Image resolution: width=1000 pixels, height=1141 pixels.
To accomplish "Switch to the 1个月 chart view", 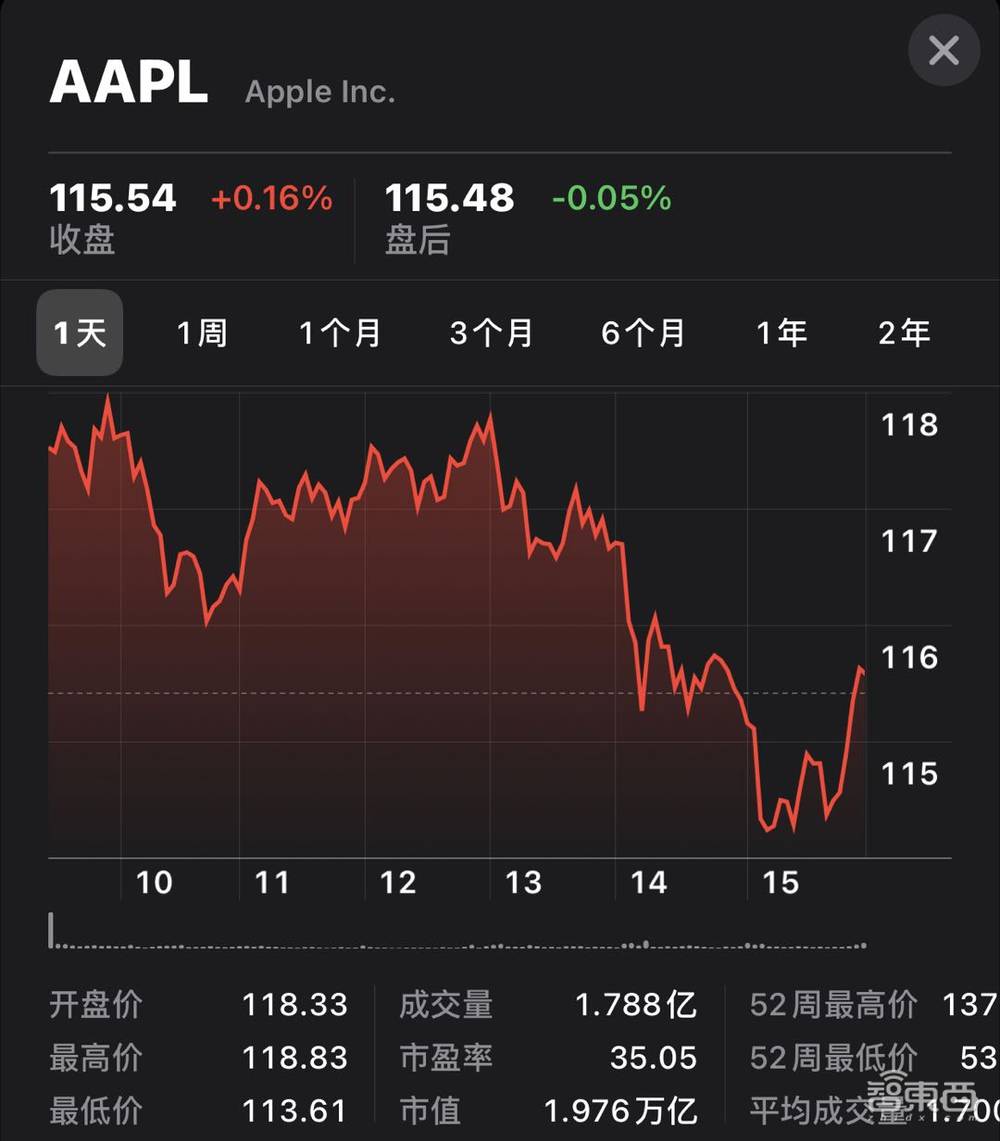I will [x=341, y=334].
